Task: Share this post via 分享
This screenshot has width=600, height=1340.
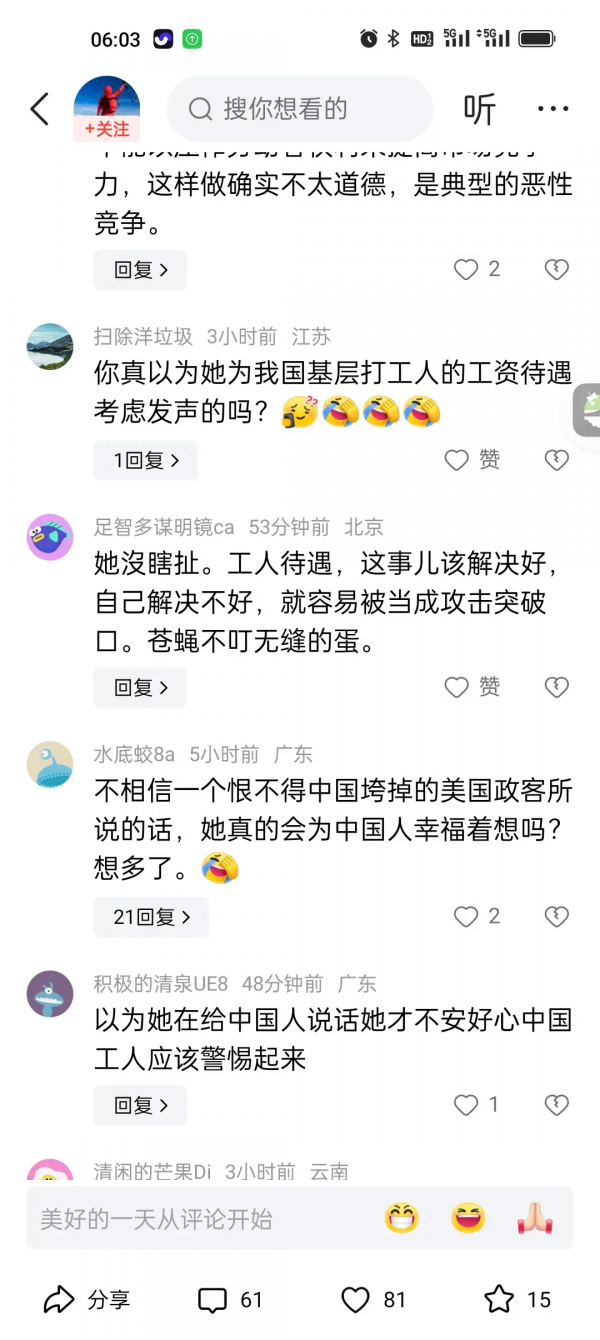Action: click(88, 1300)
